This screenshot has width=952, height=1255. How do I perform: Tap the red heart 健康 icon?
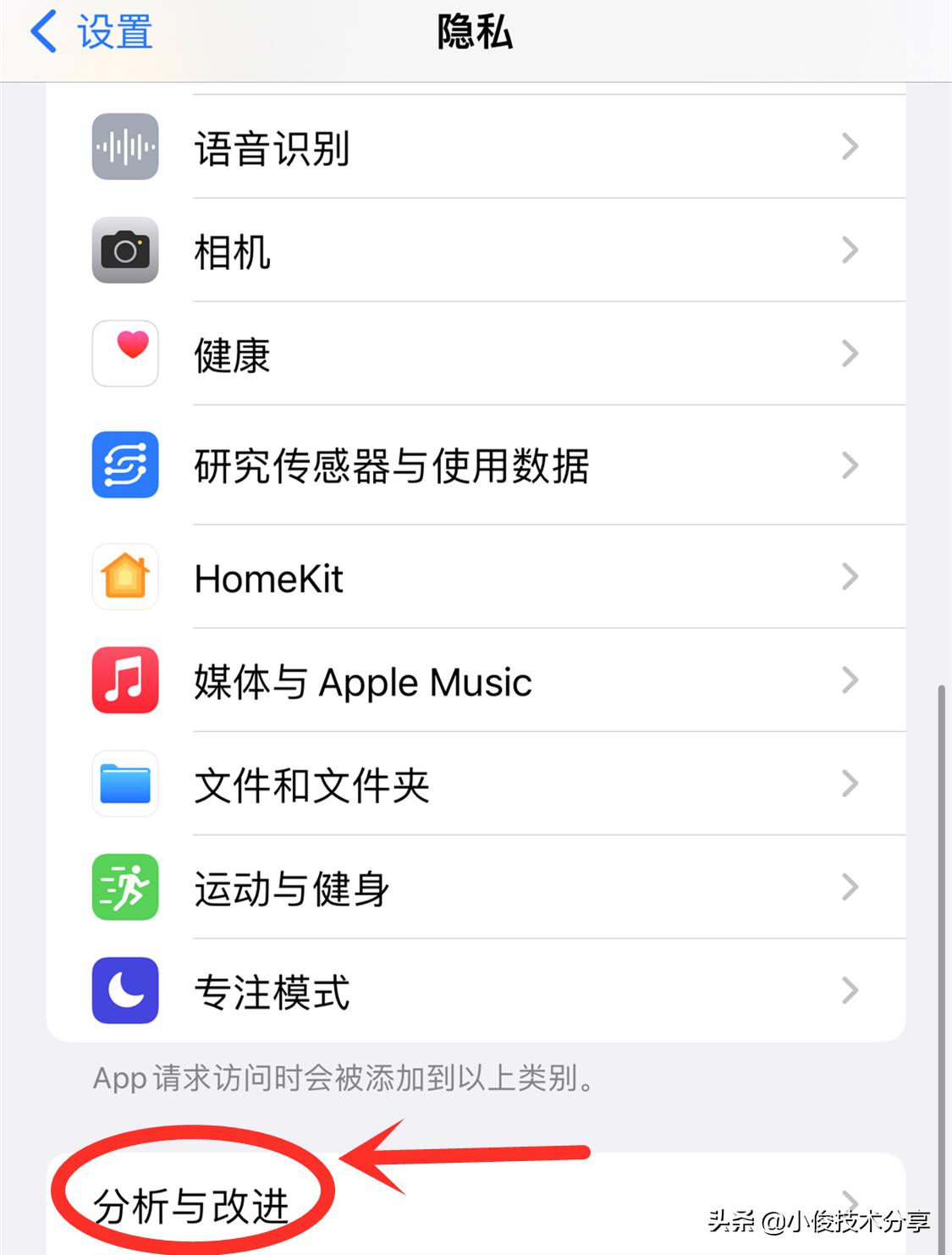tap(124, 354)
